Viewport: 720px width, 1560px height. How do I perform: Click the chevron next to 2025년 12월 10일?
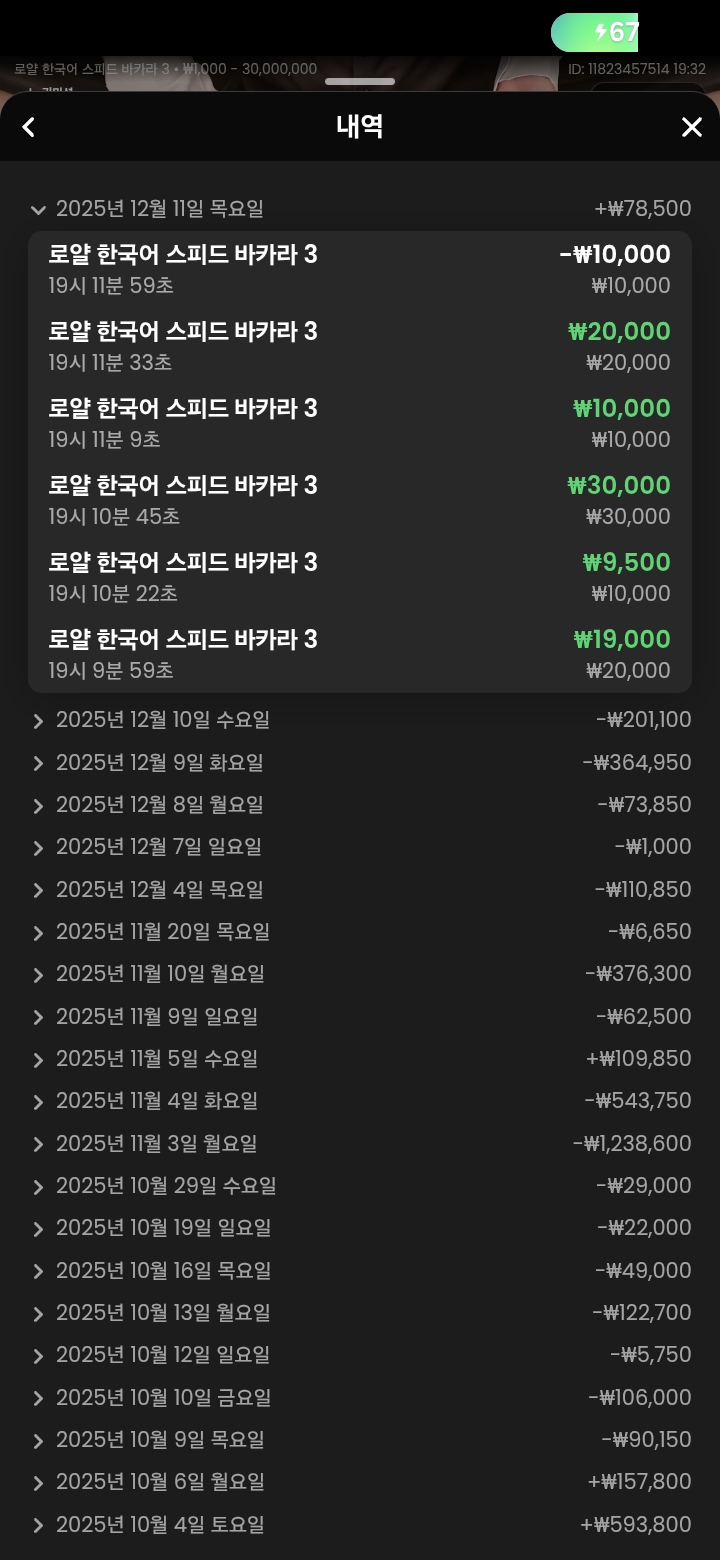coord(38,721)
